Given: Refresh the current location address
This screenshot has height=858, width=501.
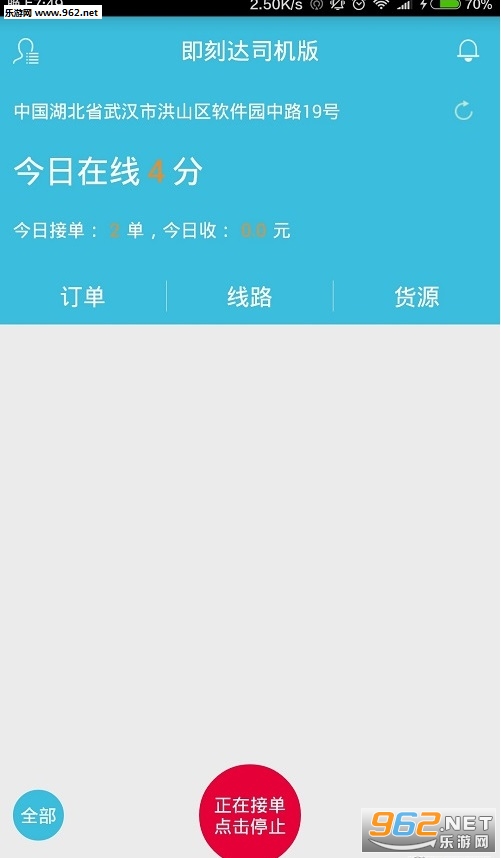Looking at the screenshot, I should click(463, 111).
